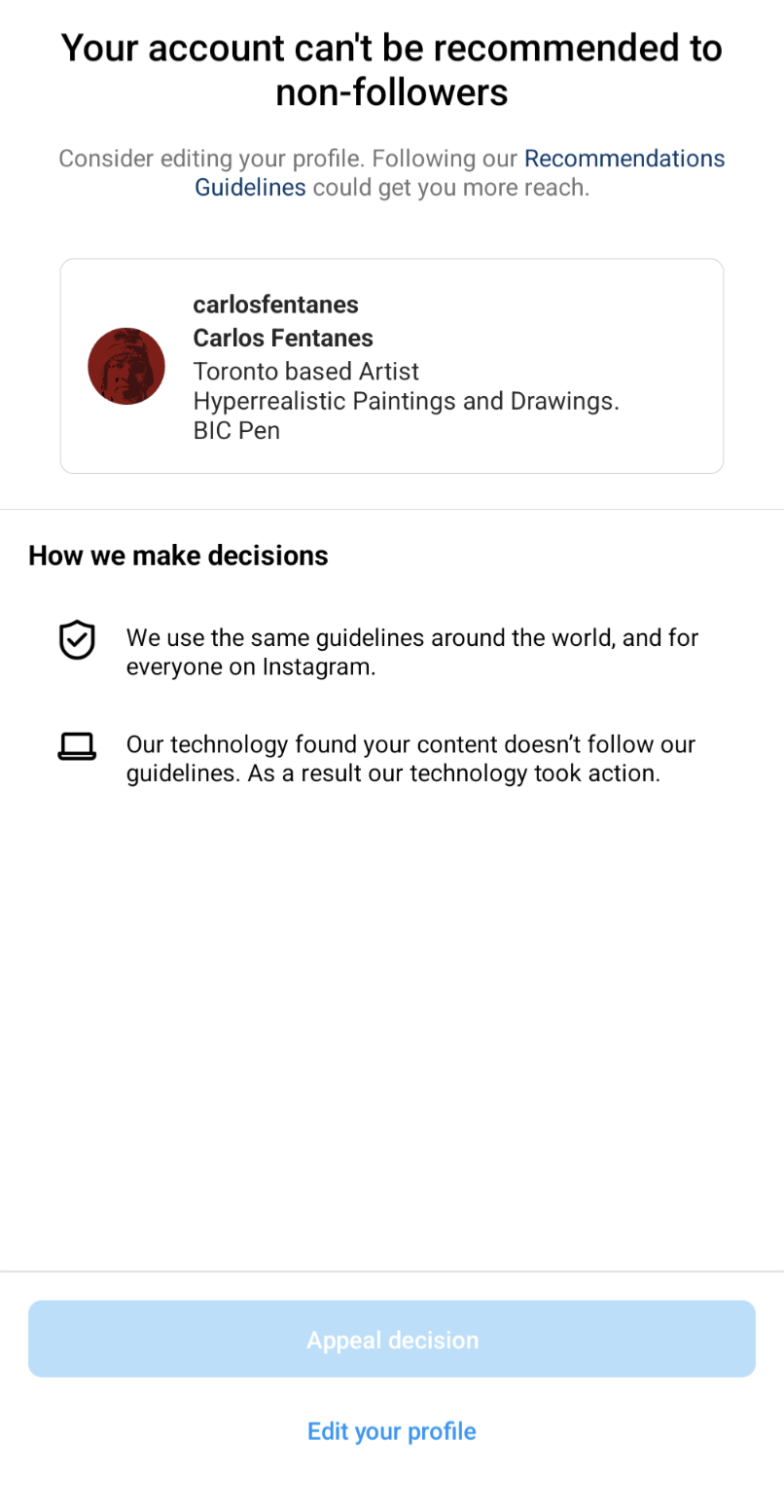
Task: Tap the Appeal decision button
Action: pos(392,1340)
